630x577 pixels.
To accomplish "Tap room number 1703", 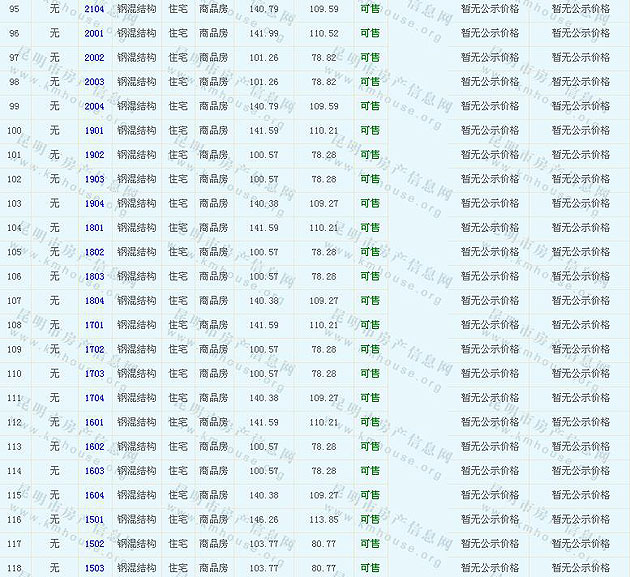I will (94, 374).
